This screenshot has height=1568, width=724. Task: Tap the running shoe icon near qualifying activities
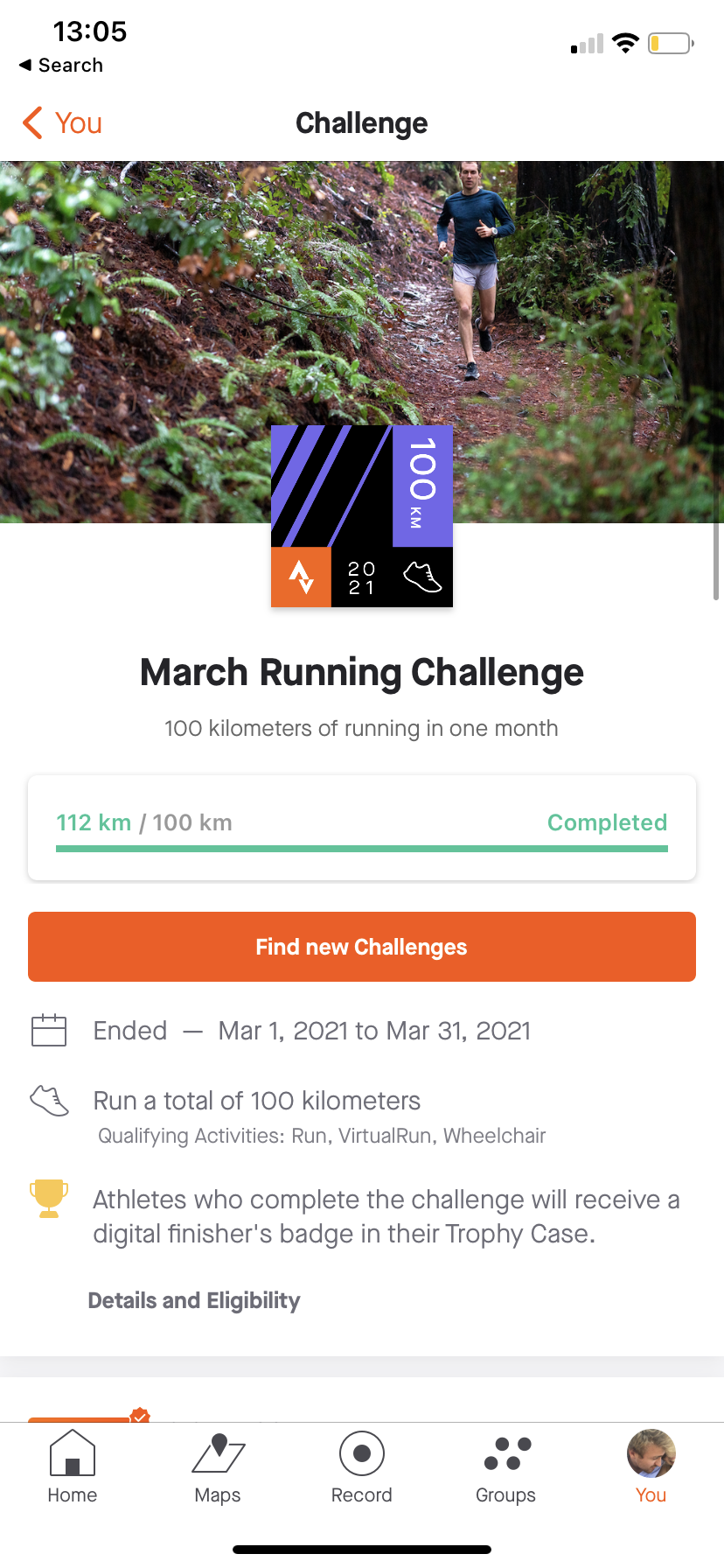(49, 1101)
